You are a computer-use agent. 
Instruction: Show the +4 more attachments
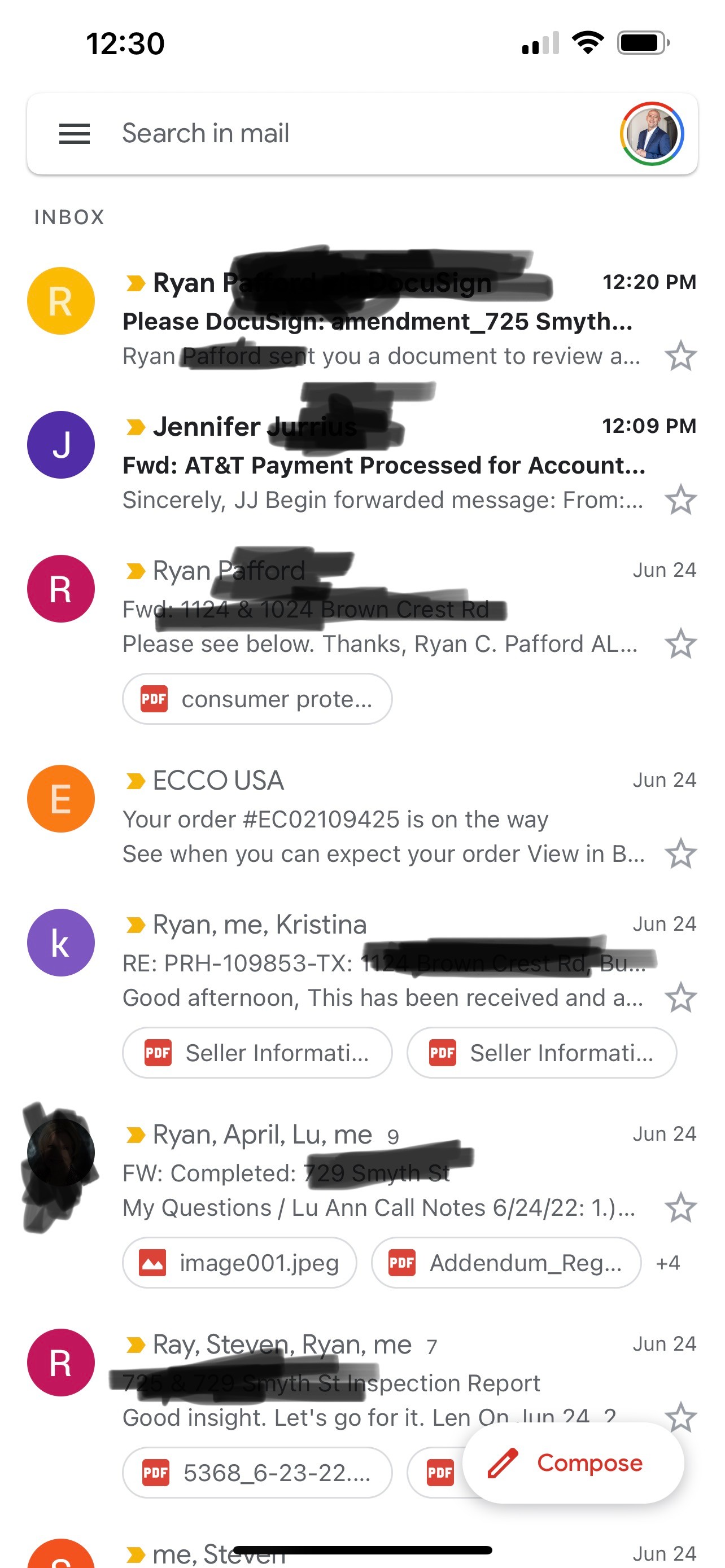[x=667, y=1263]
